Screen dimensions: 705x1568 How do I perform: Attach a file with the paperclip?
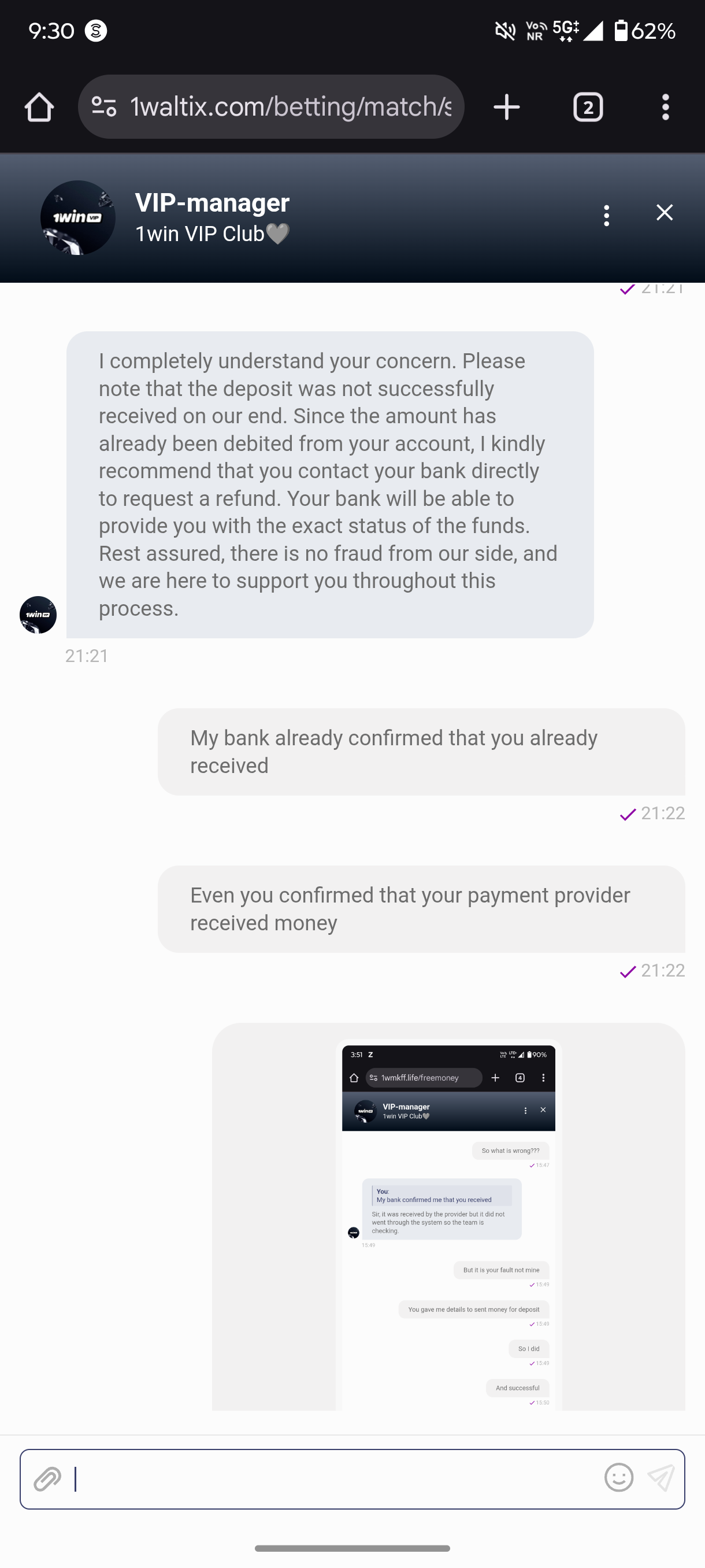click(47, 1478)
